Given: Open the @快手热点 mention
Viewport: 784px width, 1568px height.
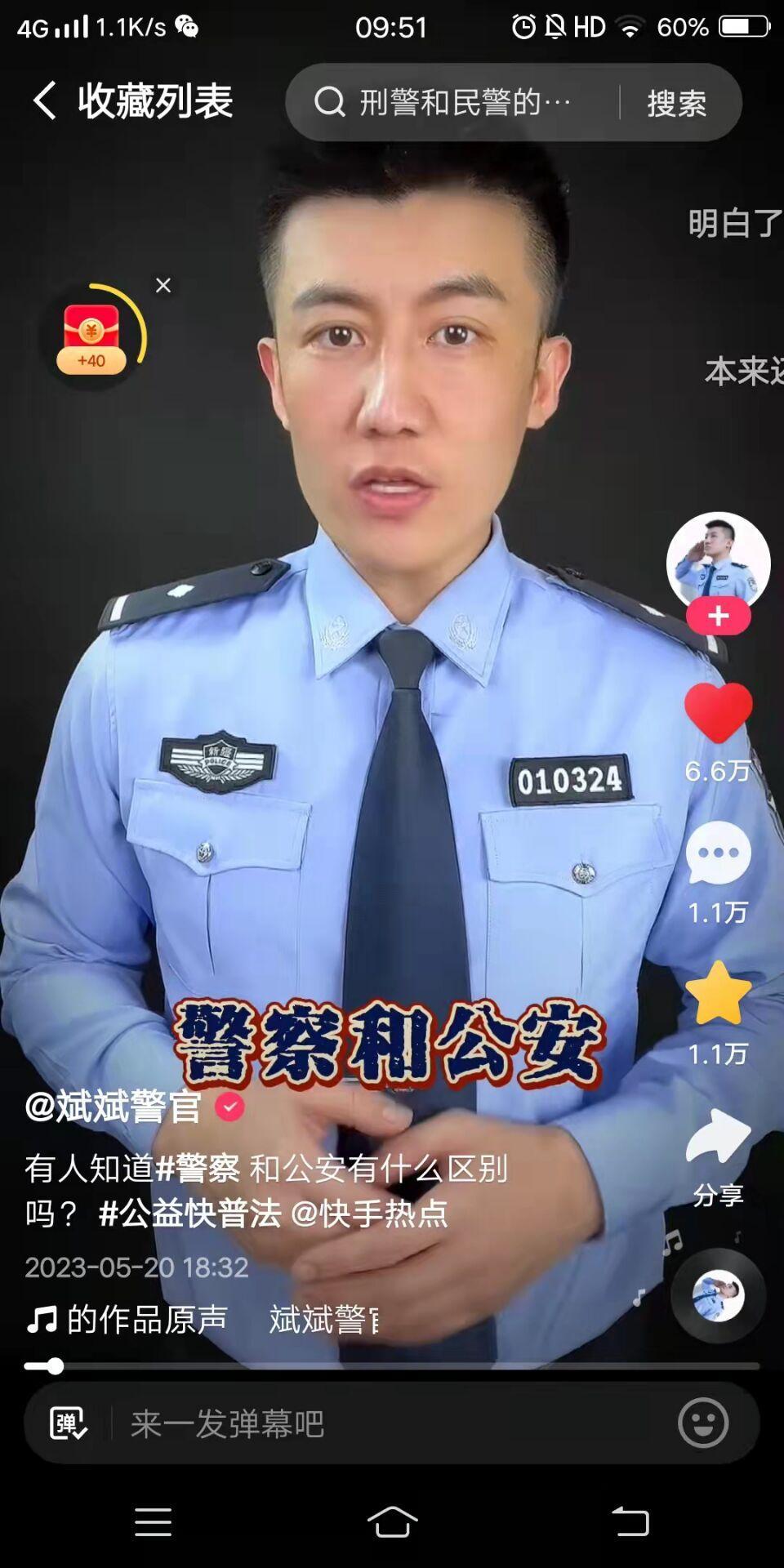Looking at the screenshot, I should [369, 1214].
